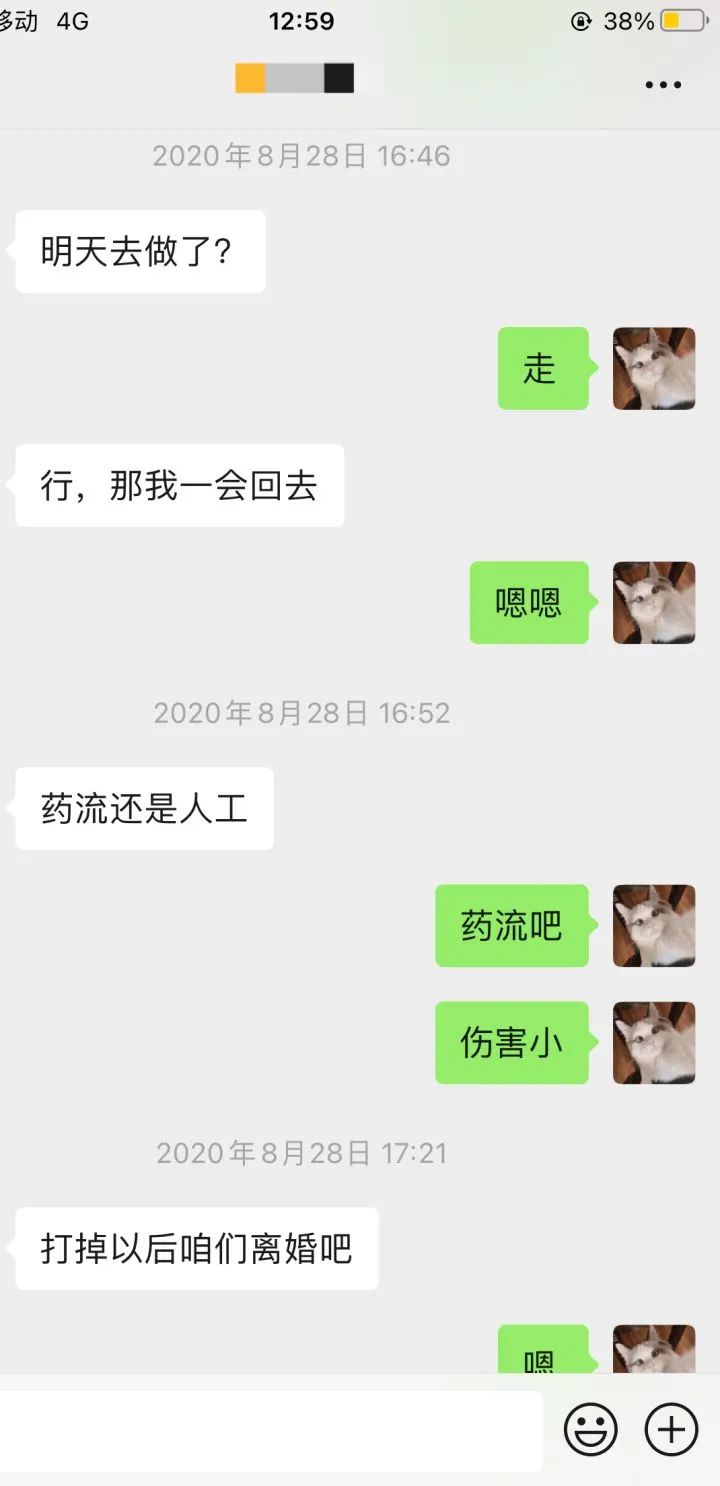Tap the cat avatar beside message 伤害小
The height and width of the screenshot is (1486, 720).
tap(654, 1043)
